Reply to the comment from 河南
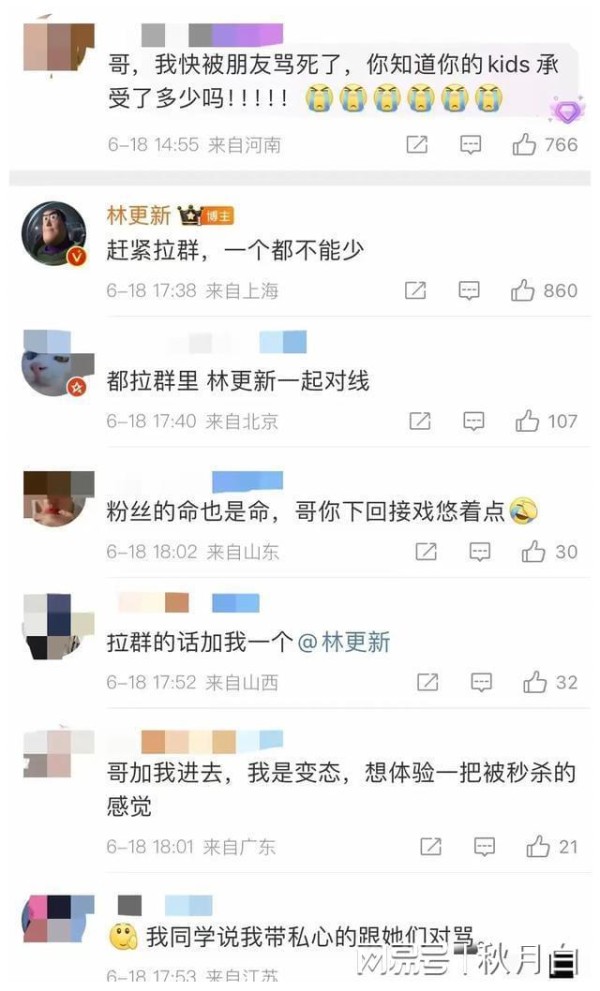The width and height of the screenshot is (600, 991). point(470,145)
